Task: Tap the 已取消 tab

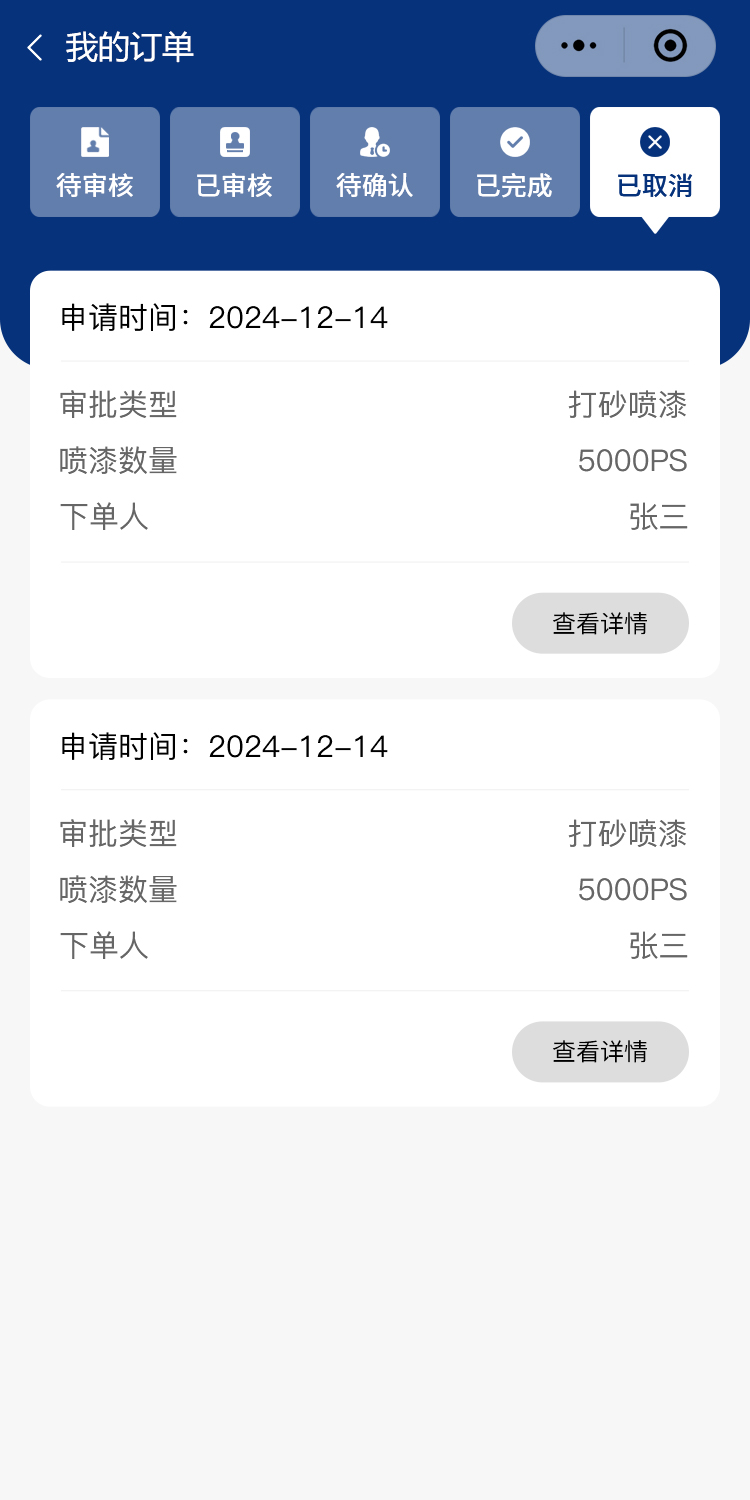Action: (655, 162)
